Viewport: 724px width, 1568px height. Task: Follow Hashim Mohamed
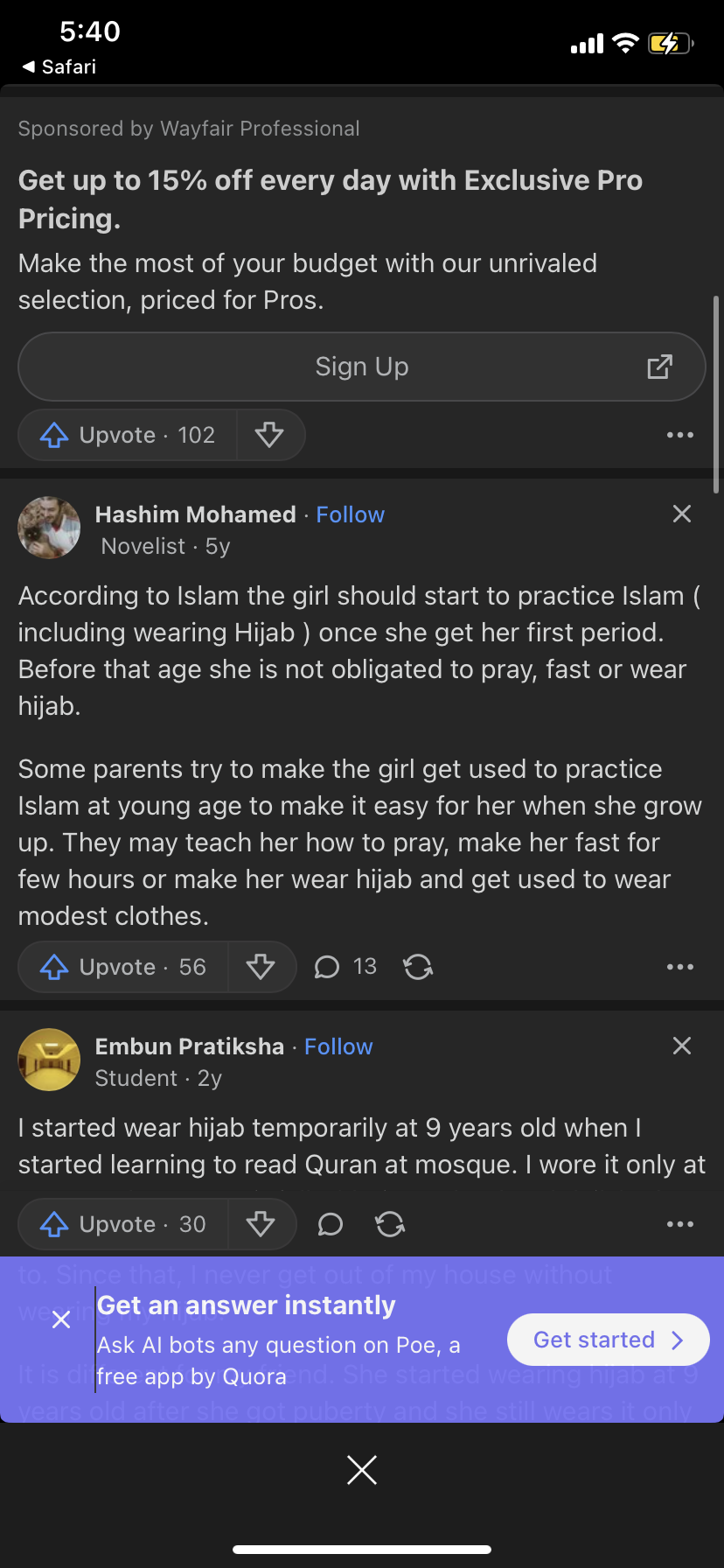(x=350, y=514)
